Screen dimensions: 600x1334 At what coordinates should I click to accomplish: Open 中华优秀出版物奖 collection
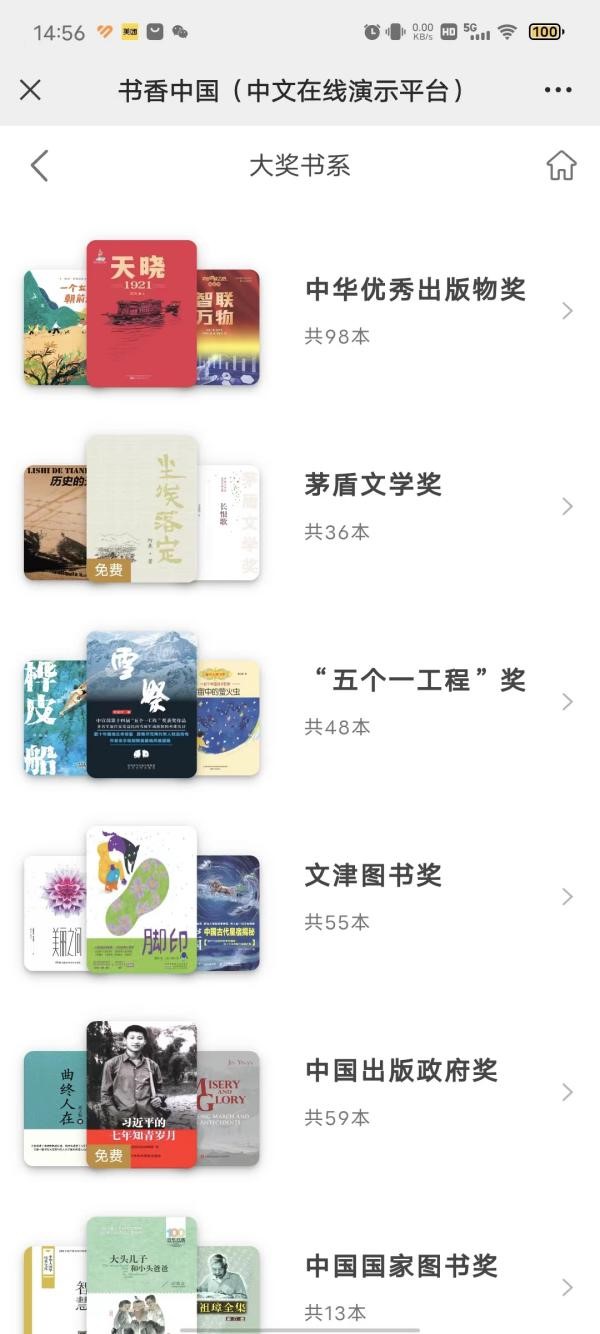pyautogui.click(x=415, y=310)
